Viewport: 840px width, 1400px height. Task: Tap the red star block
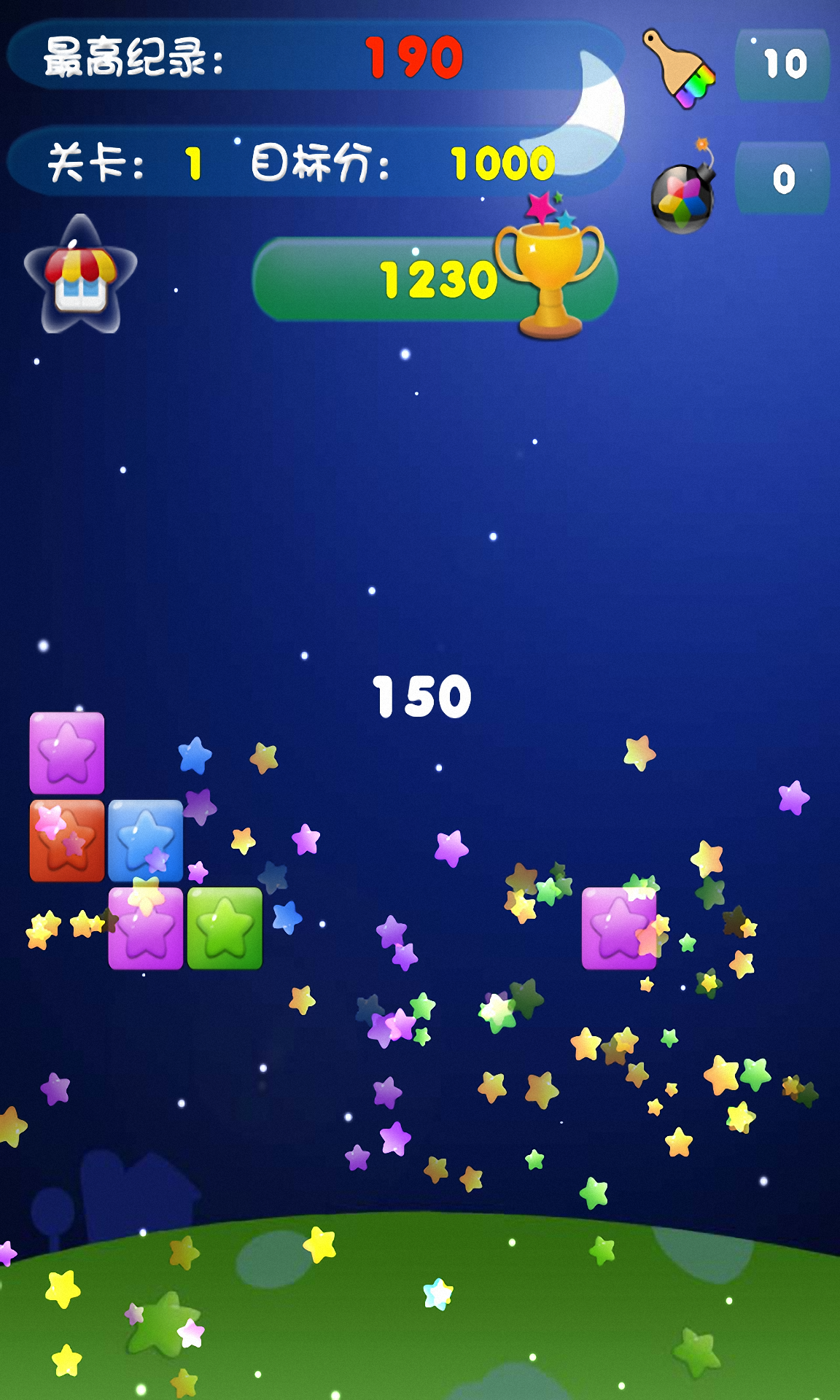67,841
